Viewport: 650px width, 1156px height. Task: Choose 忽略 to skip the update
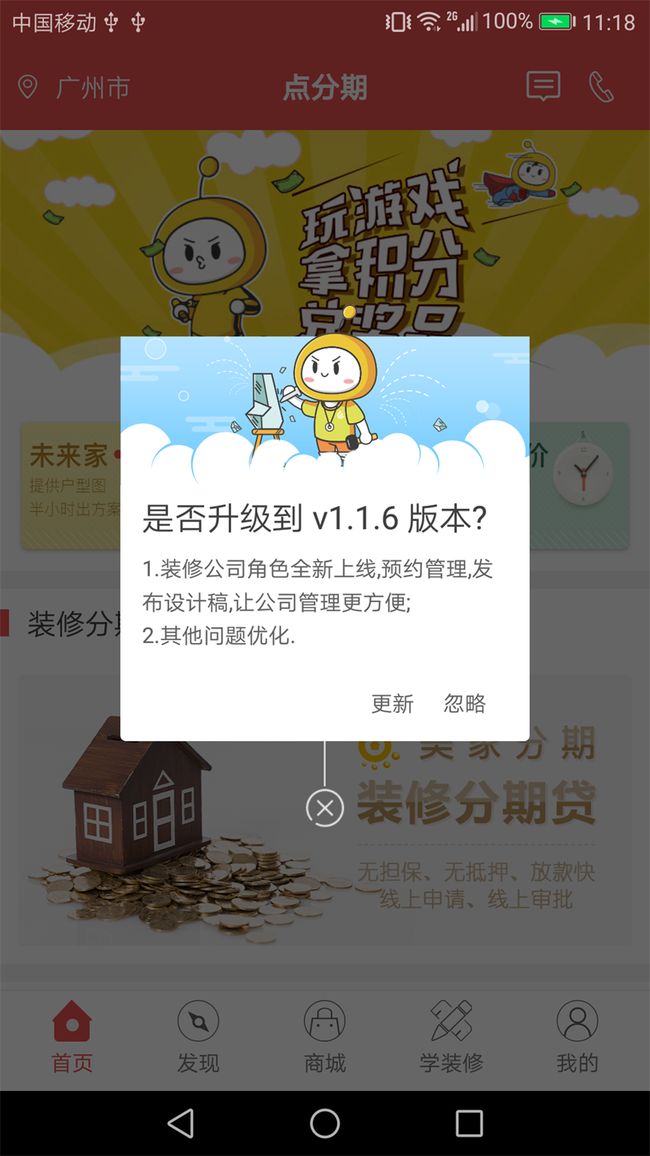point(464,704)
